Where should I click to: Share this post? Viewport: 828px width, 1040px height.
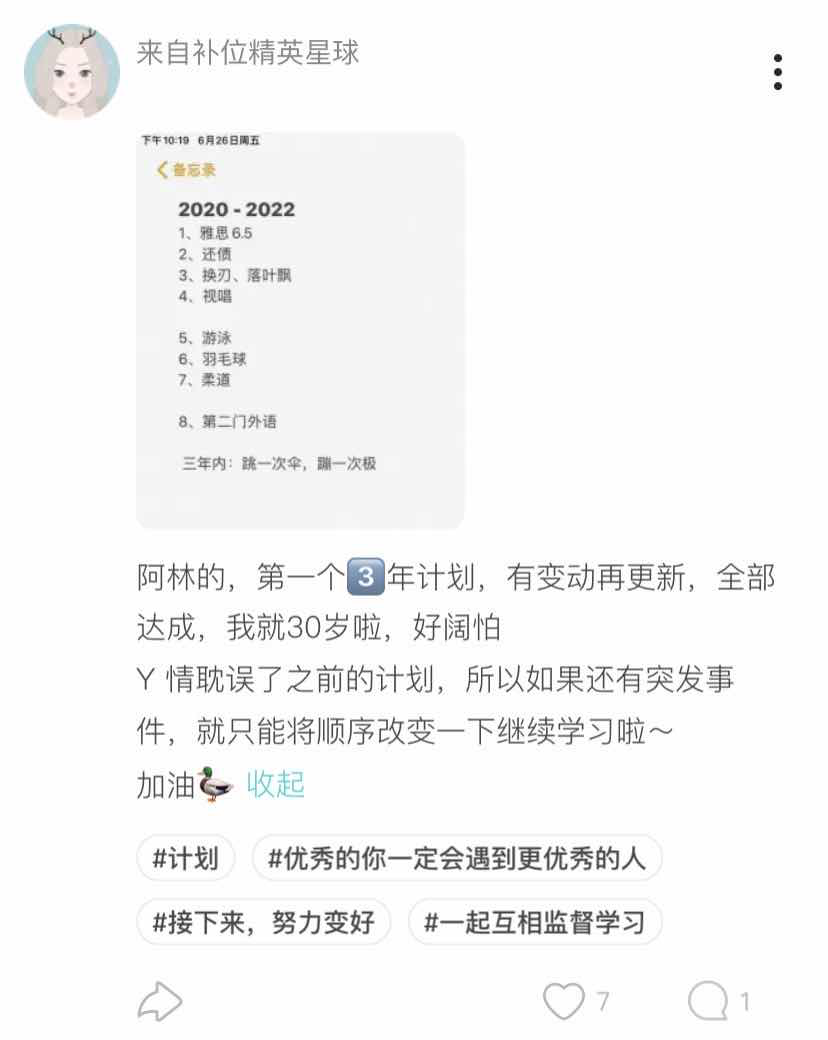[x=160, y=1001]
